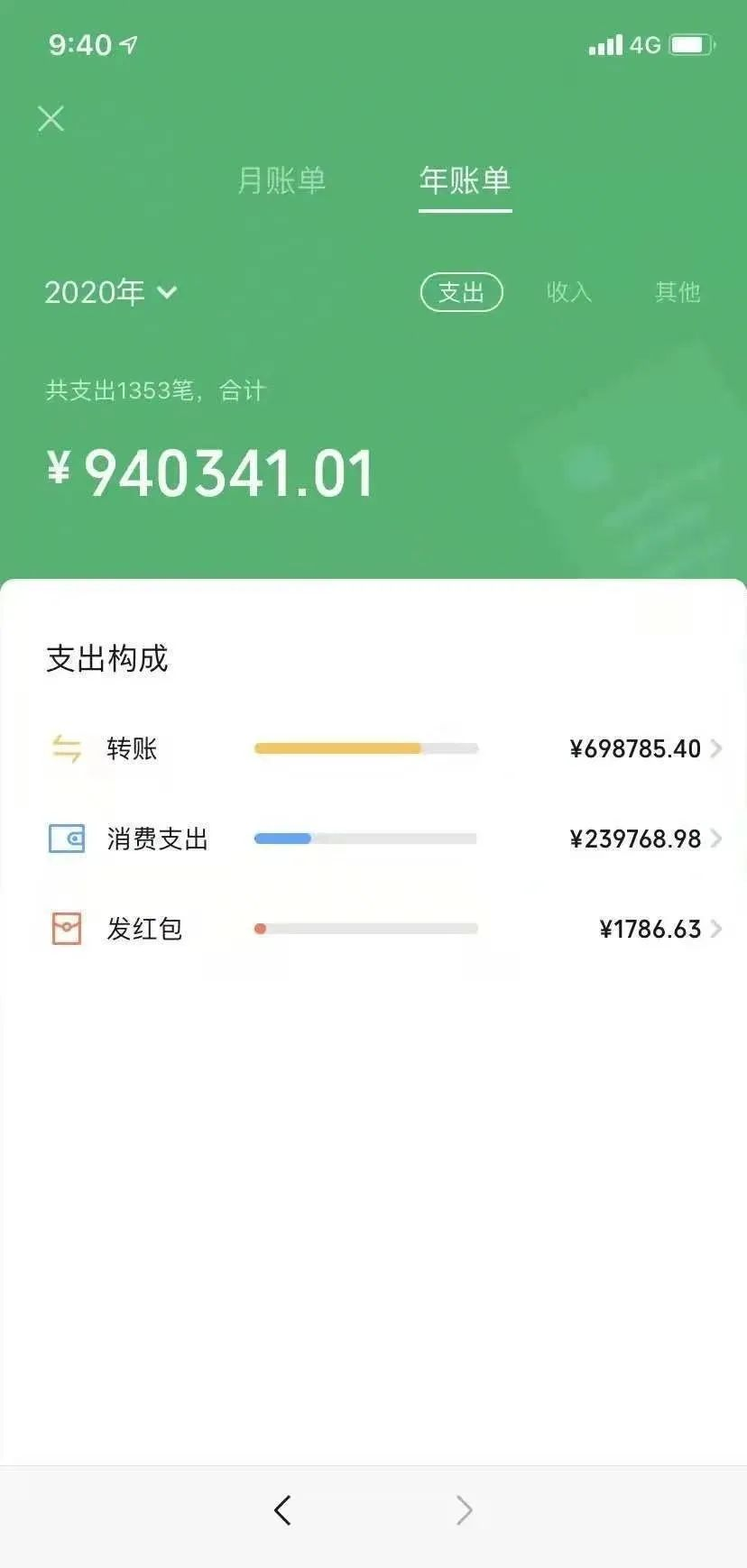
Task: Switch to the 月账单 monthly bill tab
Action: click(282, 182)
